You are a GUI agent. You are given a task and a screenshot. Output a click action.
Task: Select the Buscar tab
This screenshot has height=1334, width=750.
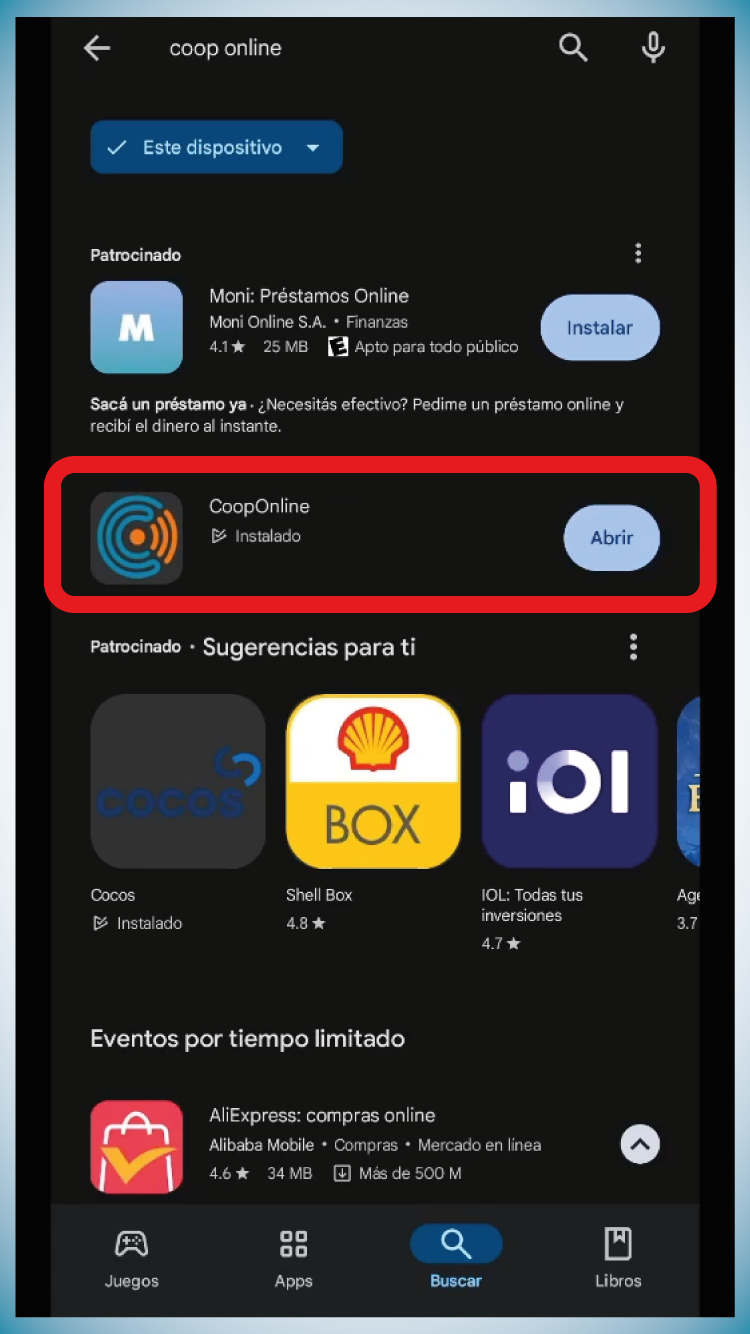456,1259
